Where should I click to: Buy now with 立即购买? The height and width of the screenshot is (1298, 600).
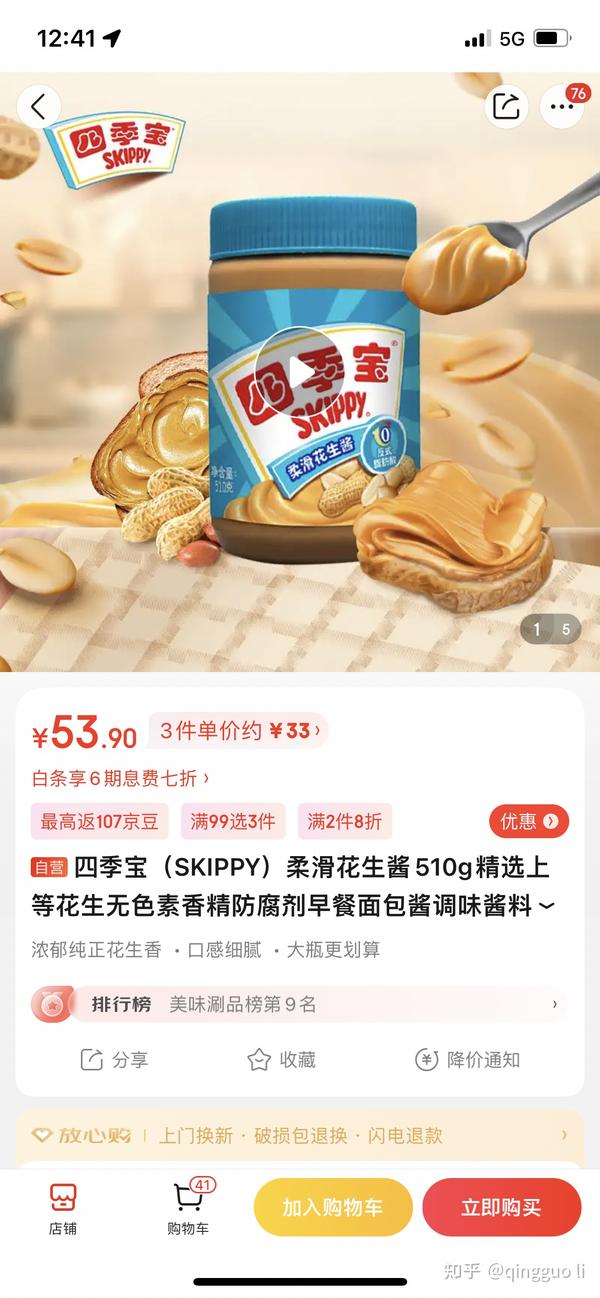(x=501, y=1207)
